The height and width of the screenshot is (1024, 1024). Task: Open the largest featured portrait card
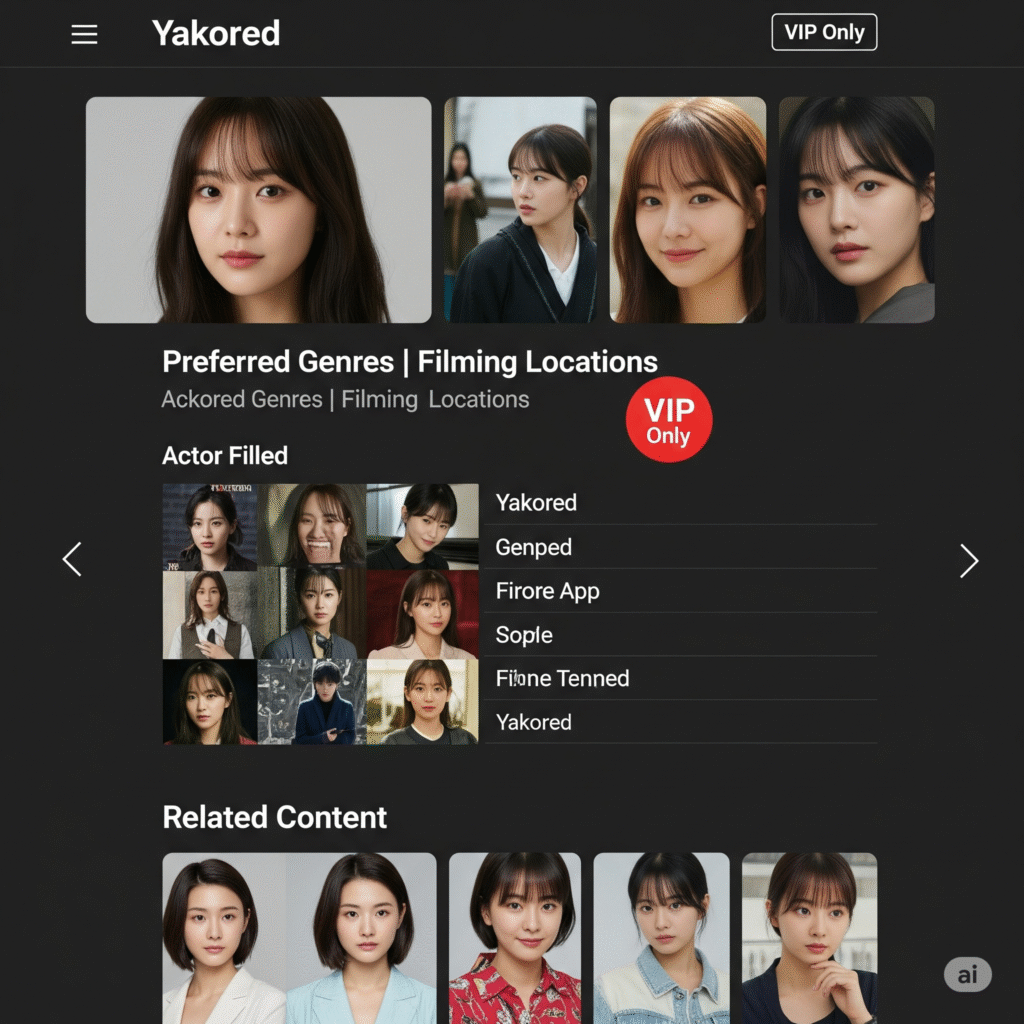pyautogui.click(x=258, y=210)
